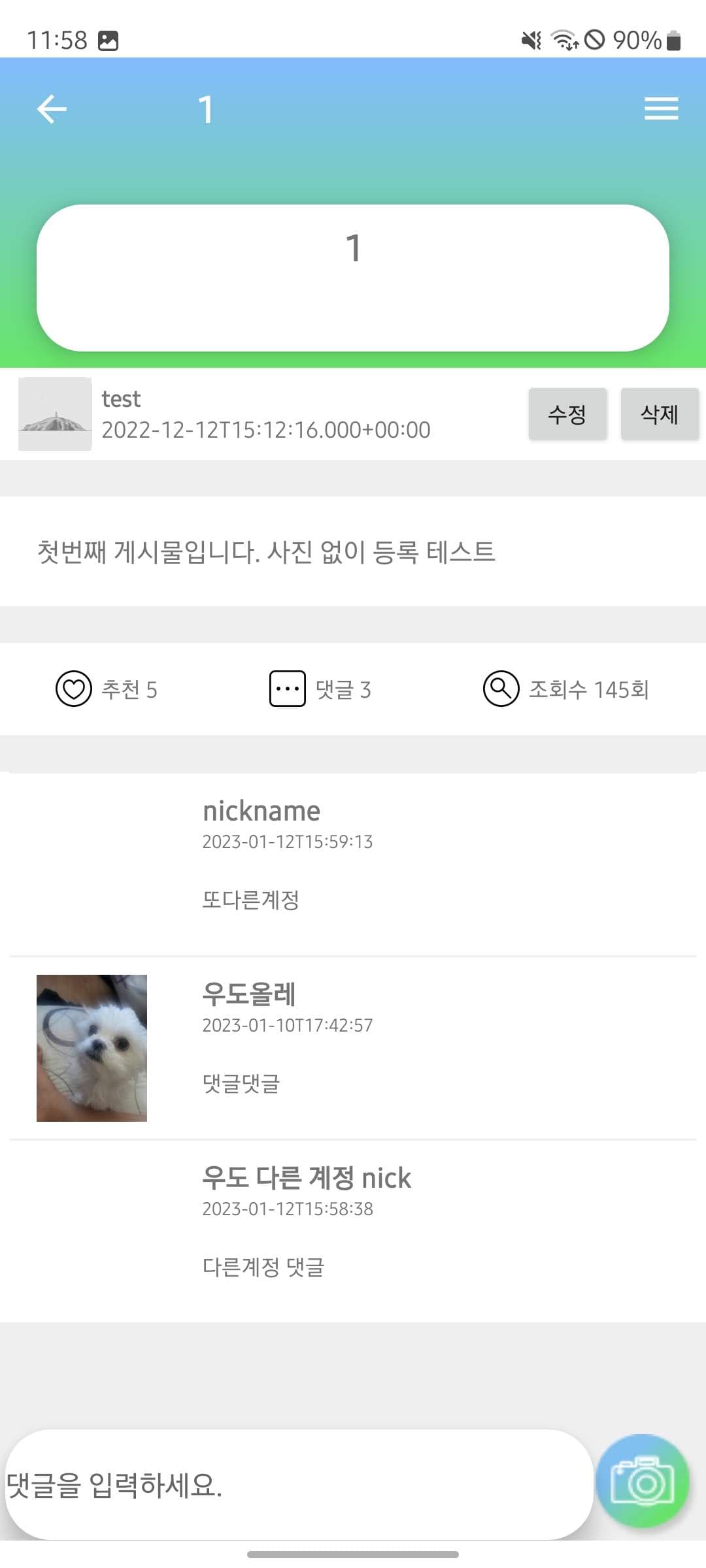Image resolution: width=706 pixels, height=1568 pixels.
Task: Focus the 댓글을 입력하세요 comment field
Action: 297,1484
